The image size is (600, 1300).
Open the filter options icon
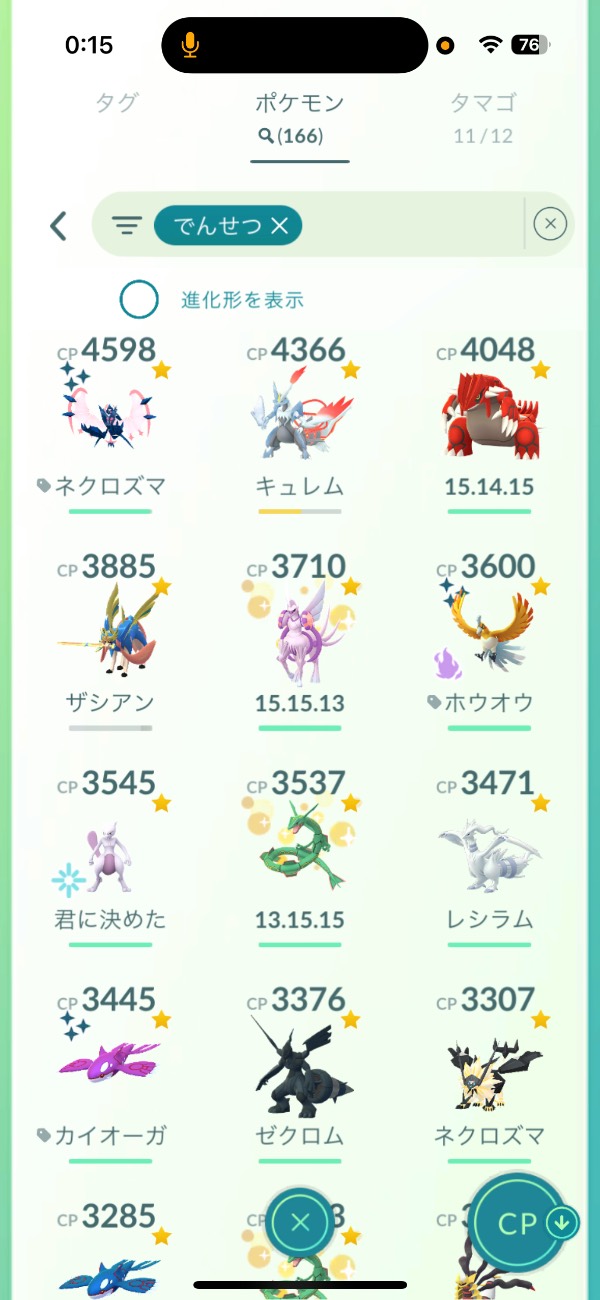pyautogui.click(x=126, y=227)
